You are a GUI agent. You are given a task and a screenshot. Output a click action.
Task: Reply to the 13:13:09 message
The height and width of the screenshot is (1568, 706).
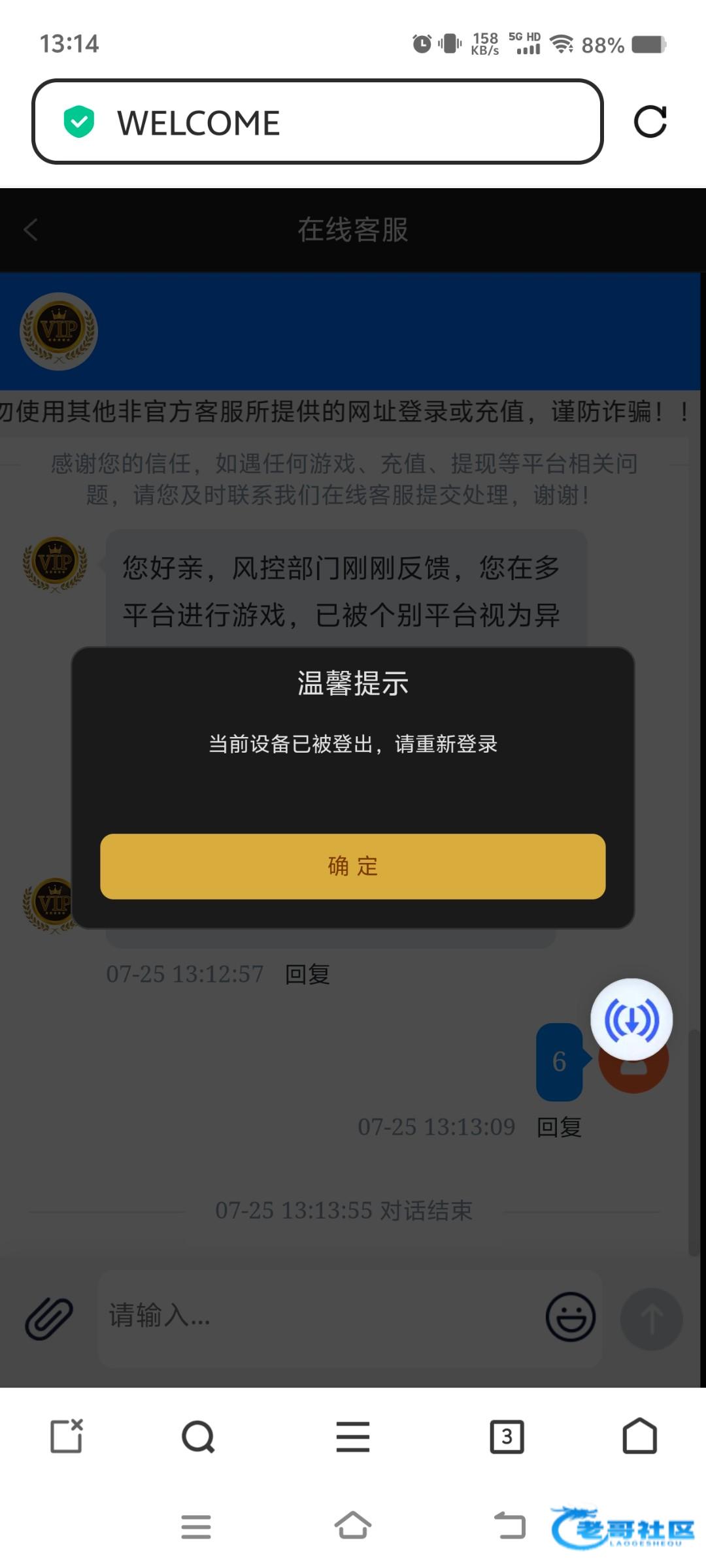[559, 1127]
